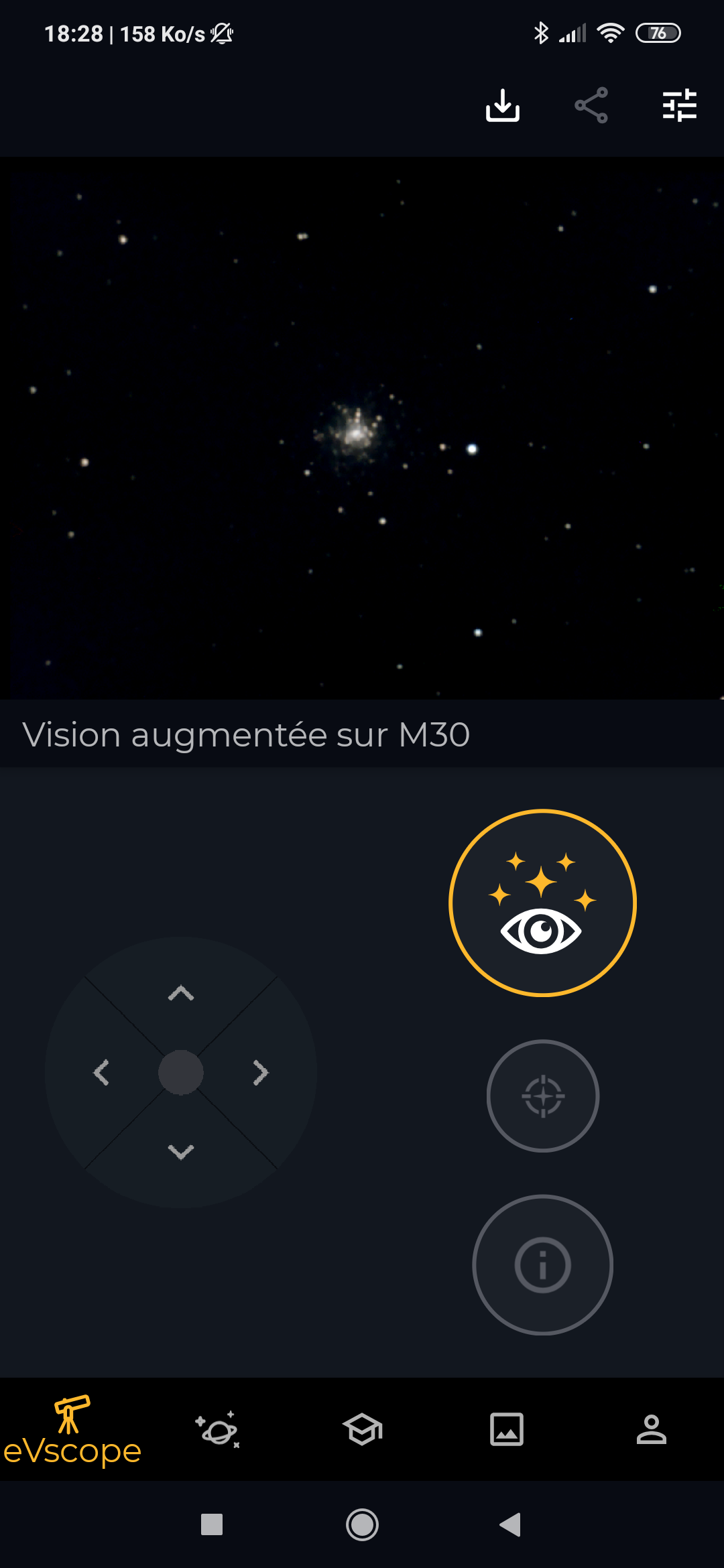
Task: Return to the home screen
Action: pyautogui.click(x=362, y=1524)
